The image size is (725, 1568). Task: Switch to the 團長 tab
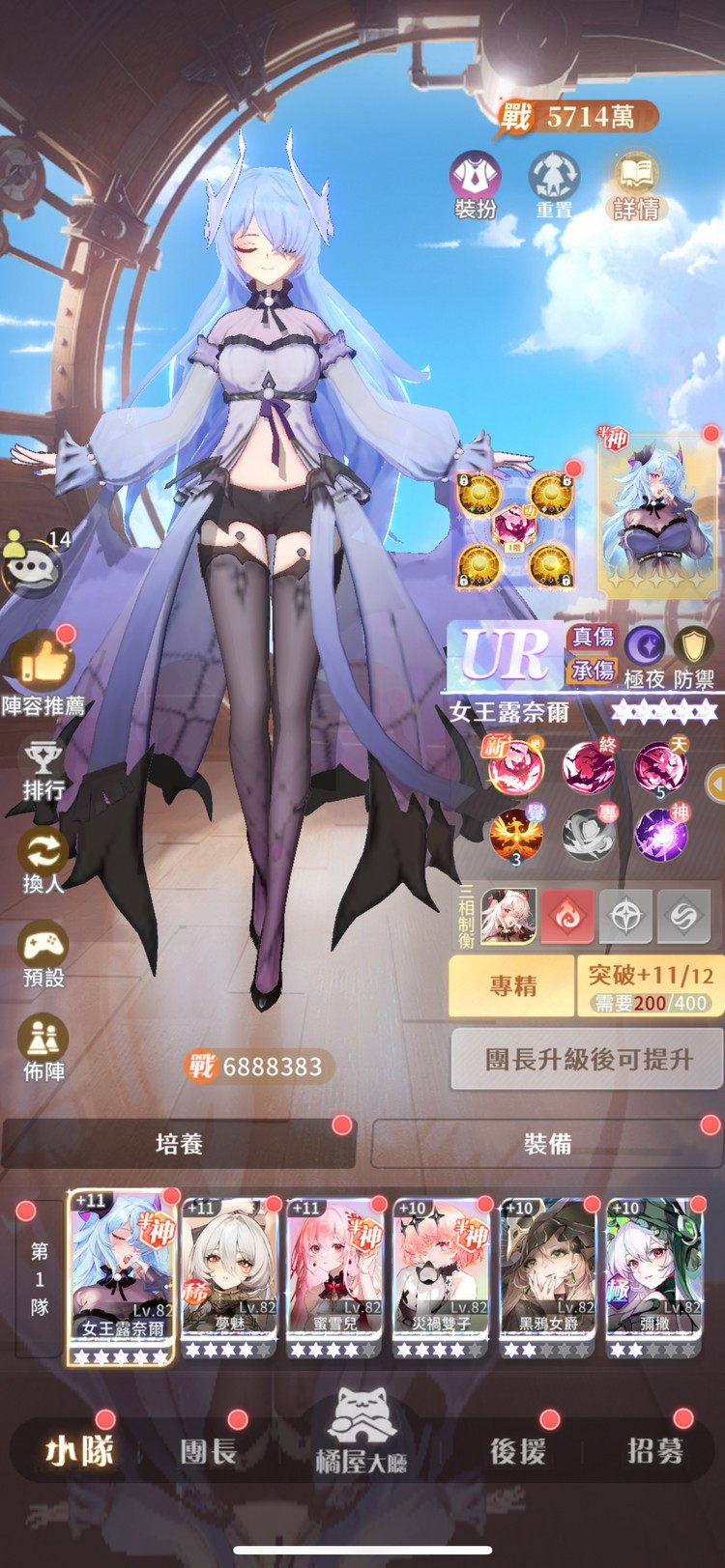tap(208, 1450)
